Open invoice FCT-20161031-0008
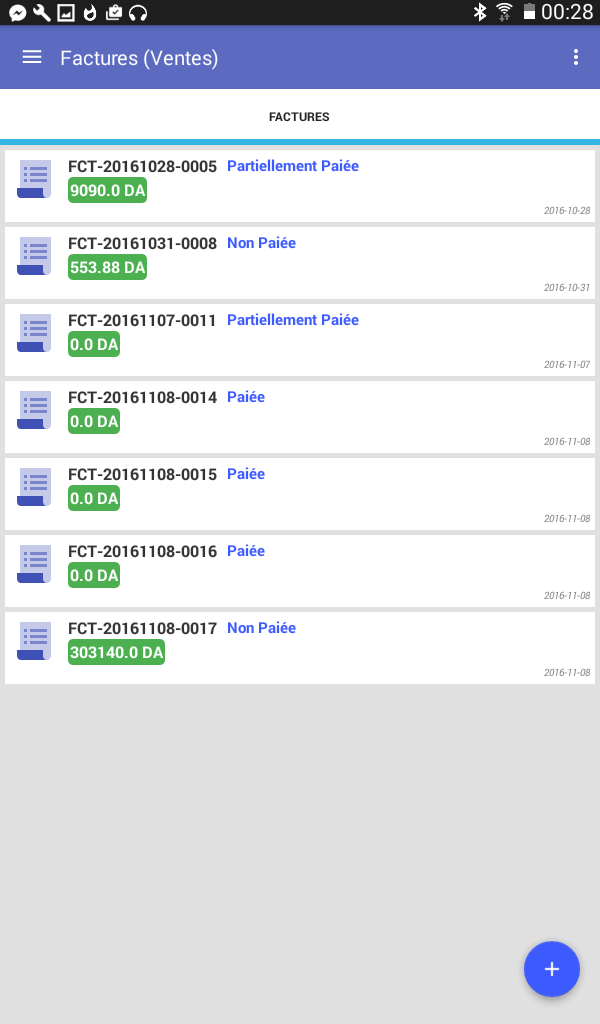600x1024 pixels. (x=300, y=263)
